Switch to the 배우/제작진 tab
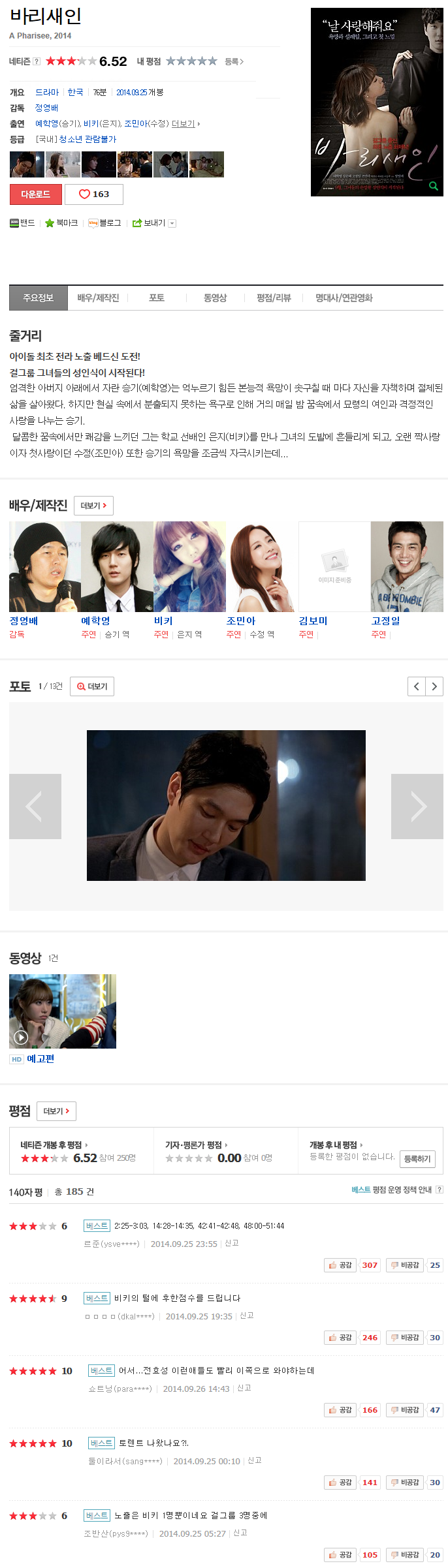Image resolution: width=448 pixels, height=1568 pixels. click(x=98, y=298)
